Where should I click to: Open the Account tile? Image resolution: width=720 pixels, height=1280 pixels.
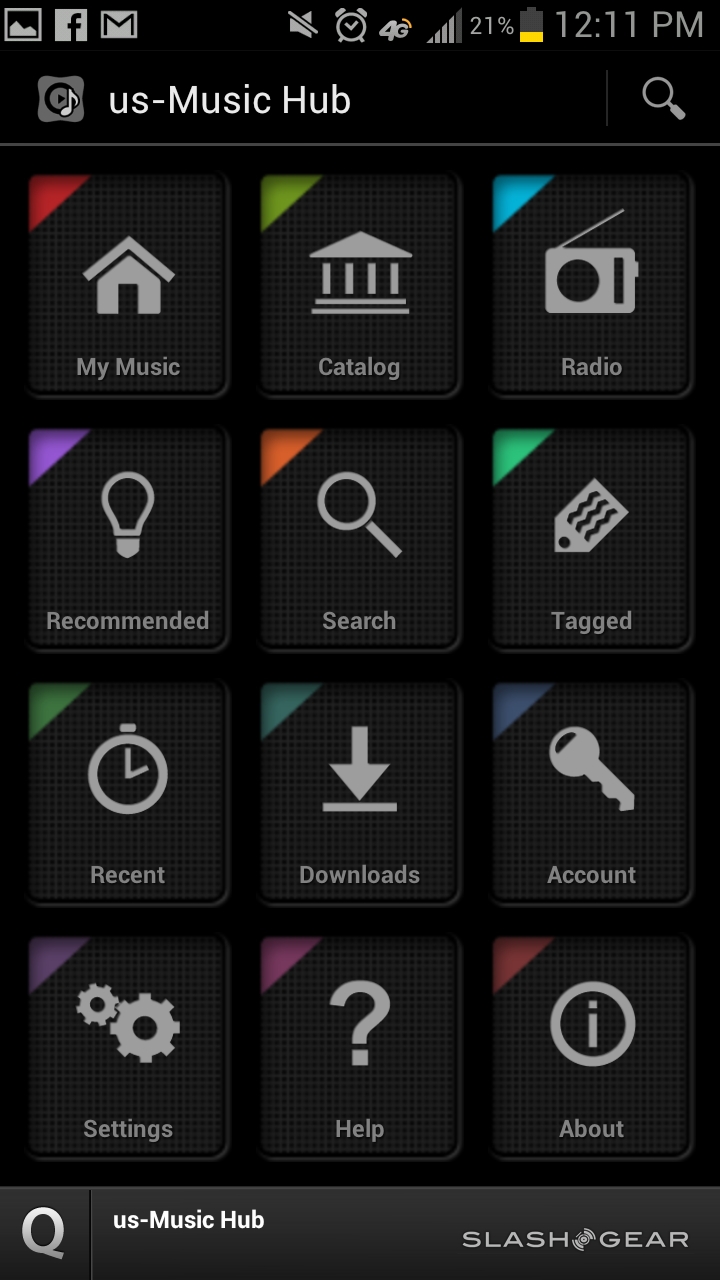click(592, 793)
